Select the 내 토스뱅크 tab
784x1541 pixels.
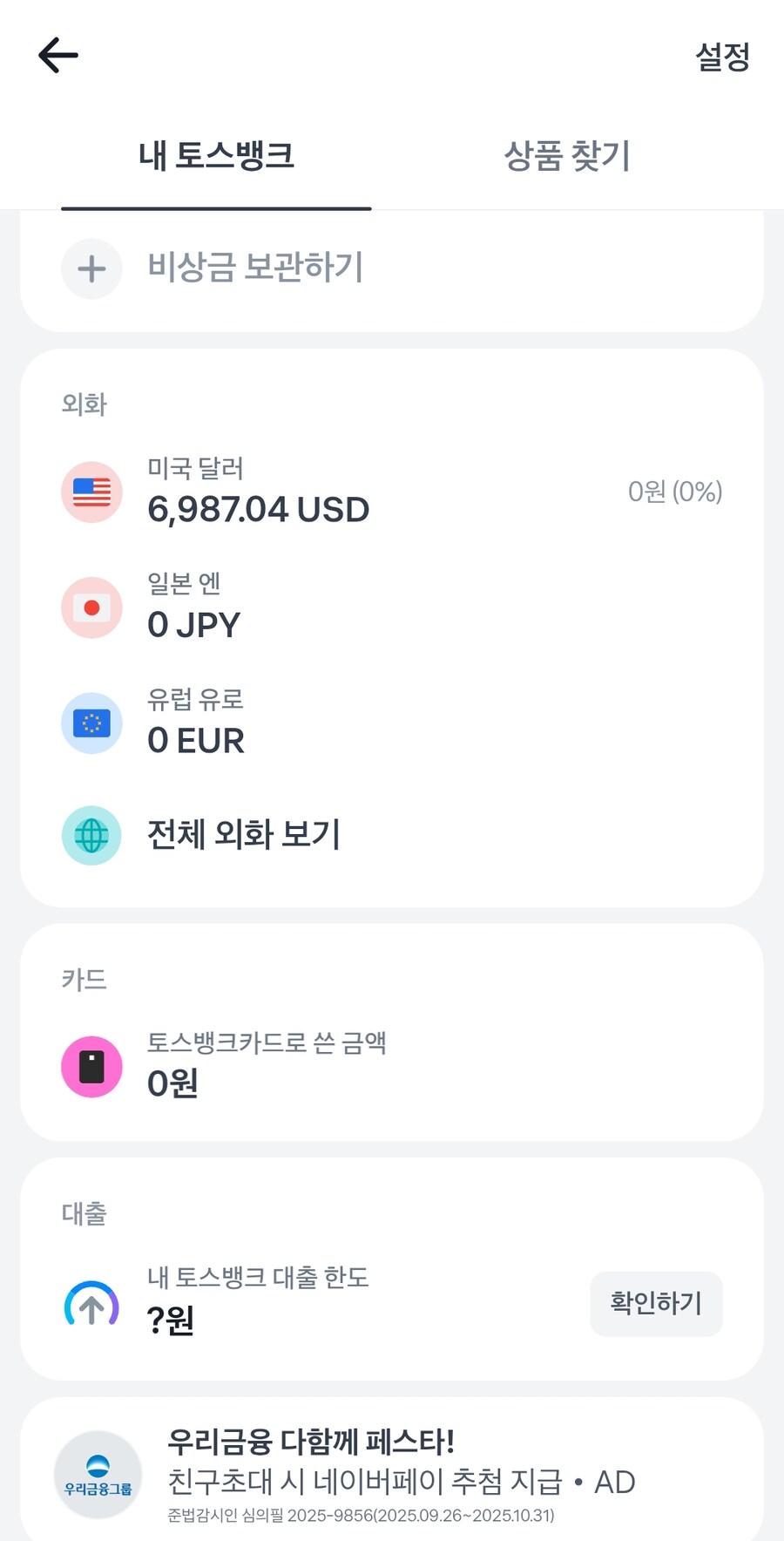click(216, 157)
